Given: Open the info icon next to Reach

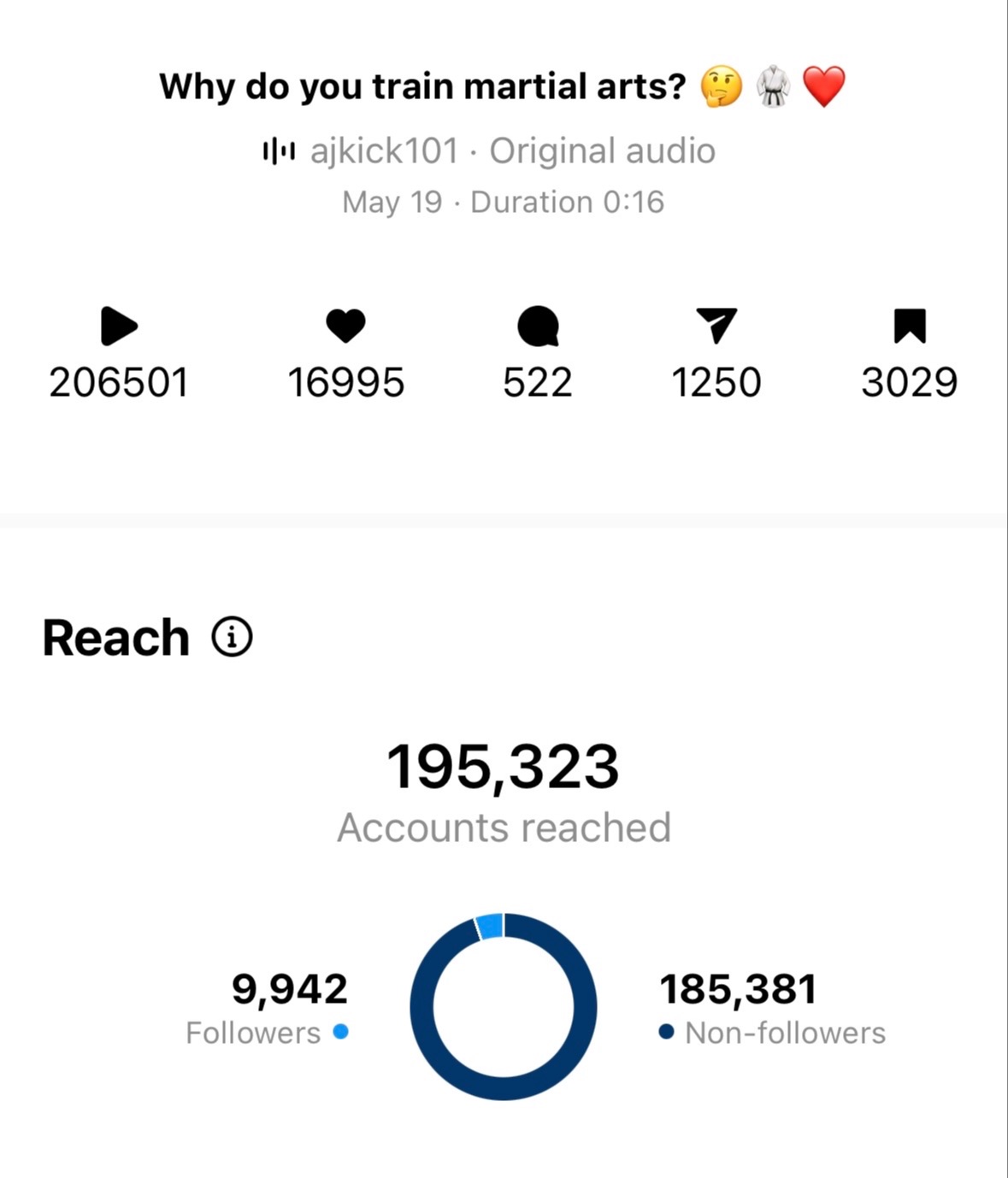Looking at the screenshot, I should tap(232, 638).
